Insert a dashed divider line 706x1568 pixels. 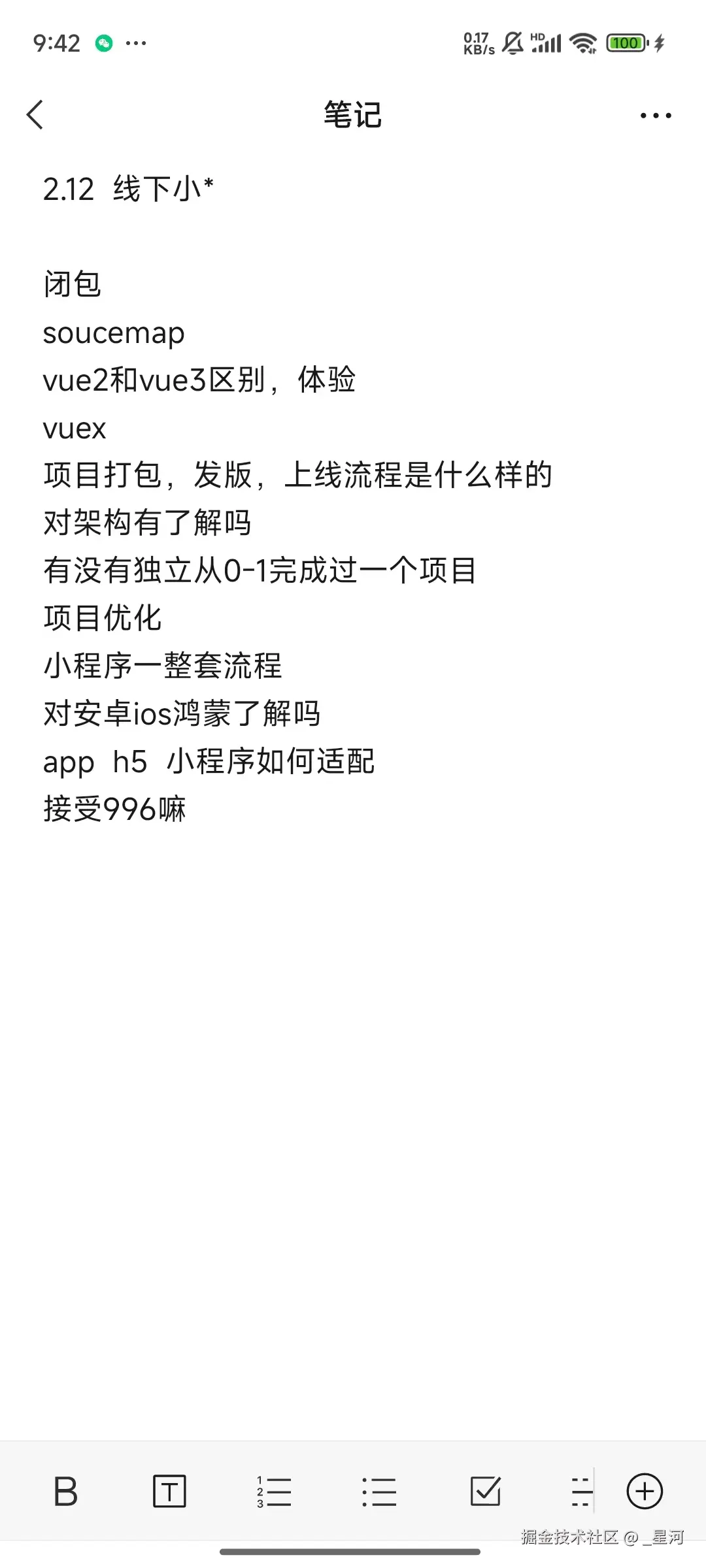click(580, 1492)
